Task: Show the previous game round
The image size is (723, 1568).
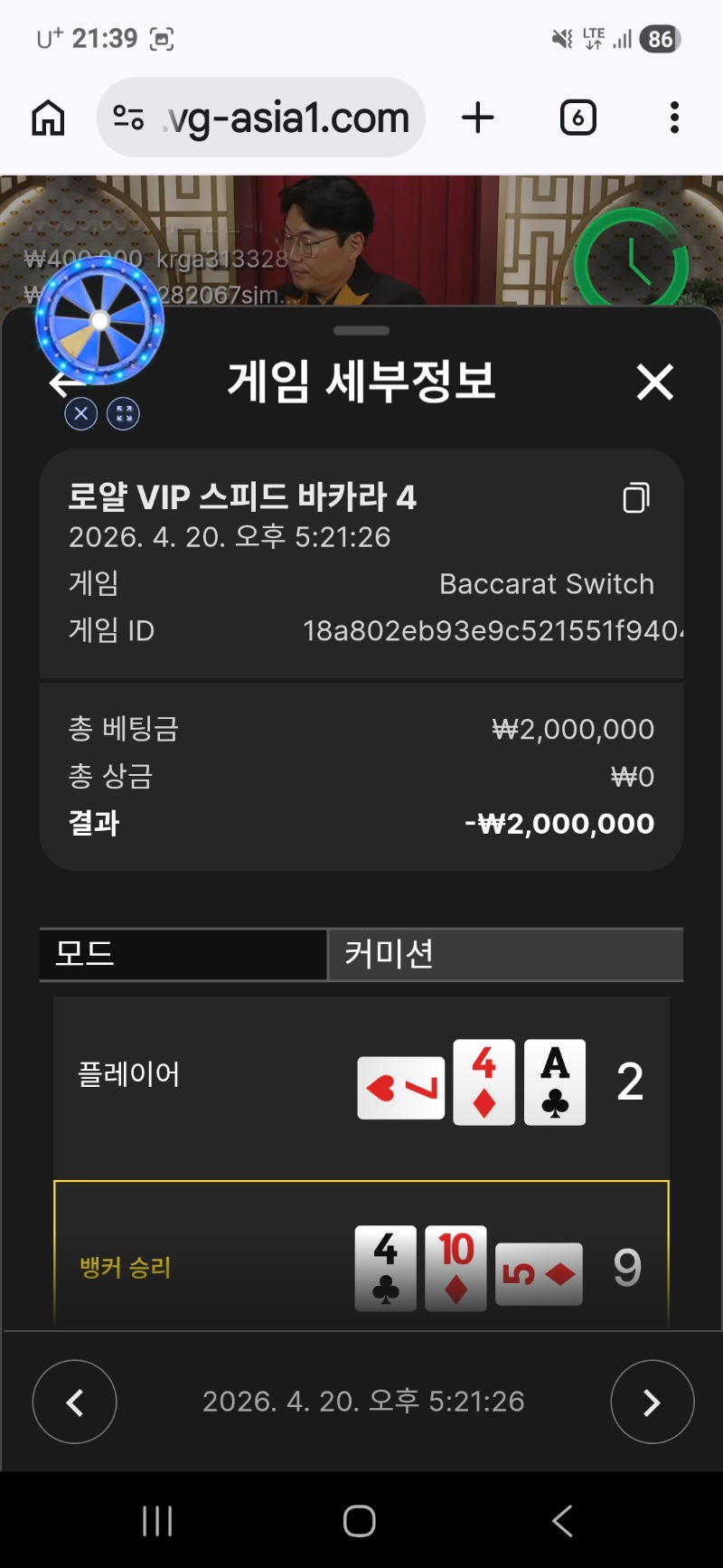Action: pos(75,1402)
